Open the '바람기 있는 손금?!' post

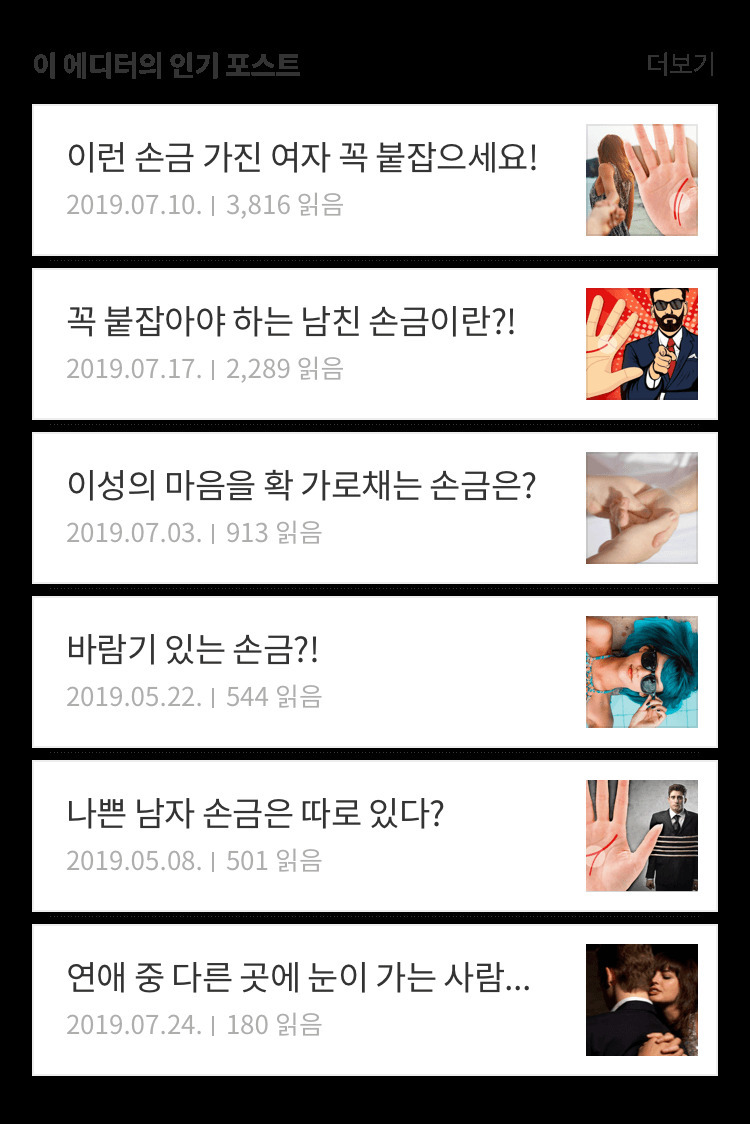(193, 650)
